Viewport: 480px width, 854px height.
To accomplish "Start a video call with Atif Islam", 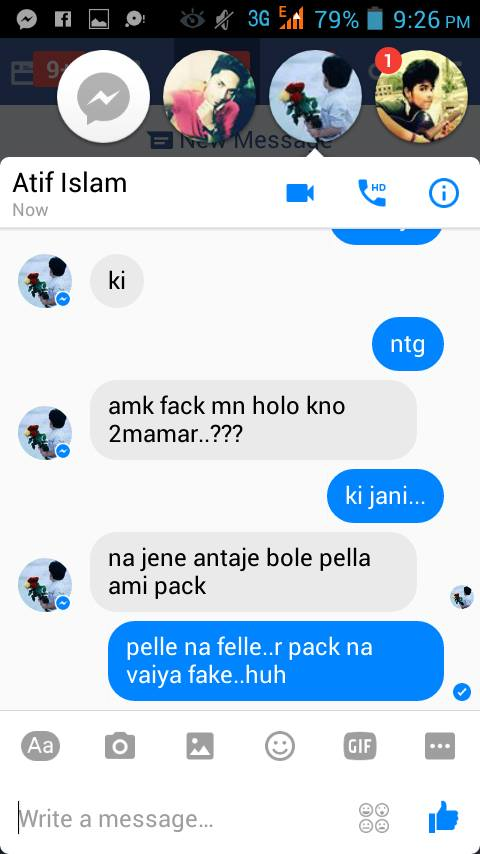I will [x=300, y=193].
